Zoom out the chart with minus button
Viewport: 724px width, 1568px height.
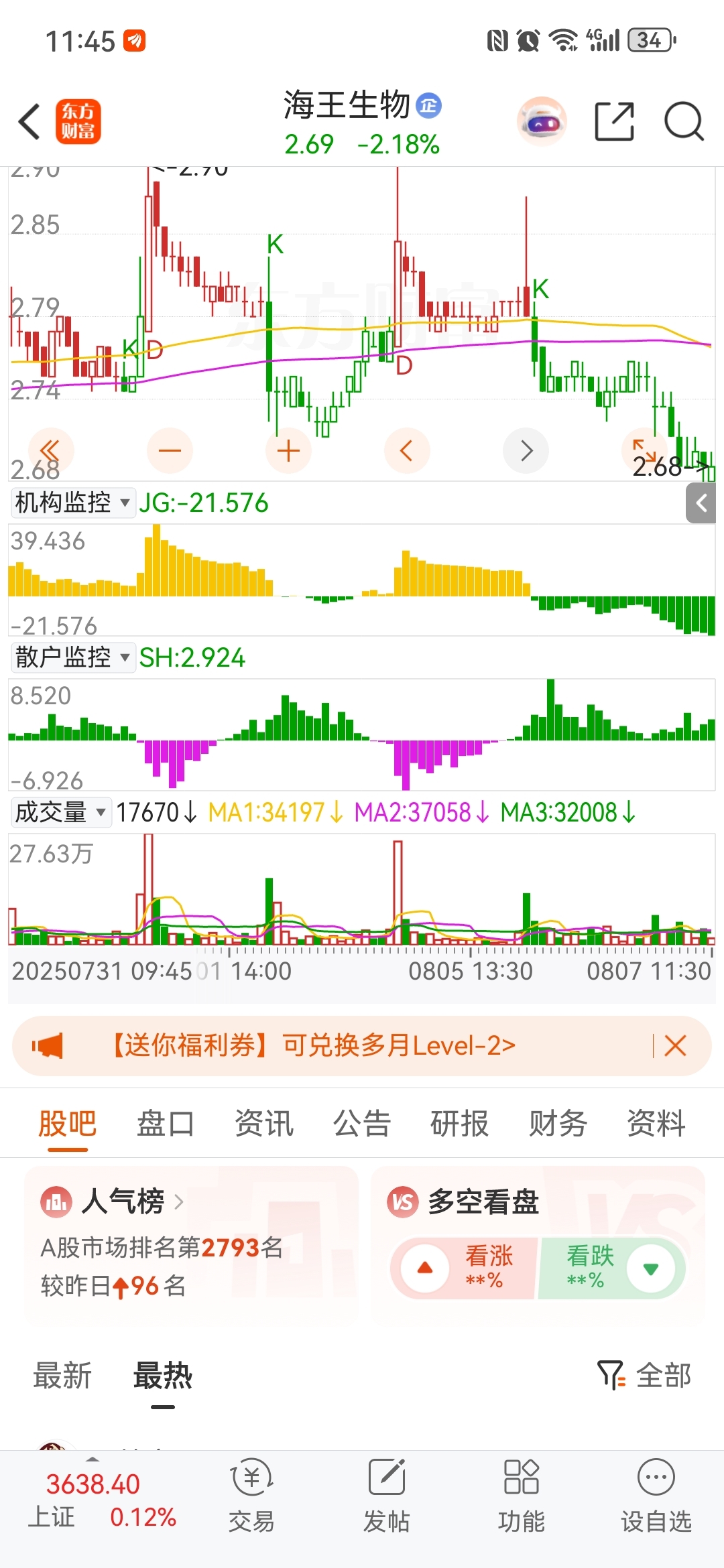pyautogui.click(x=170, y=450)
